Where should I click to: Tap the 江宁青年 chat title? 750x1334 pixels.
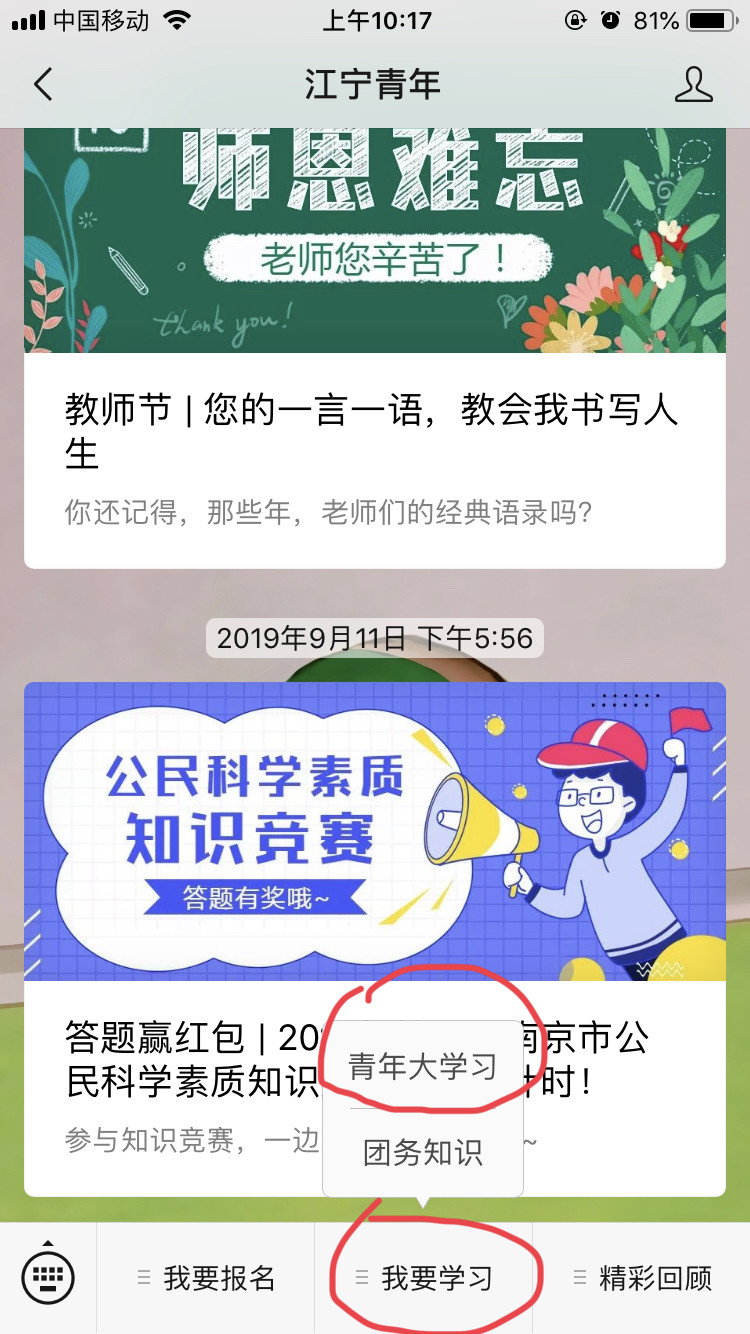[375, 85]
